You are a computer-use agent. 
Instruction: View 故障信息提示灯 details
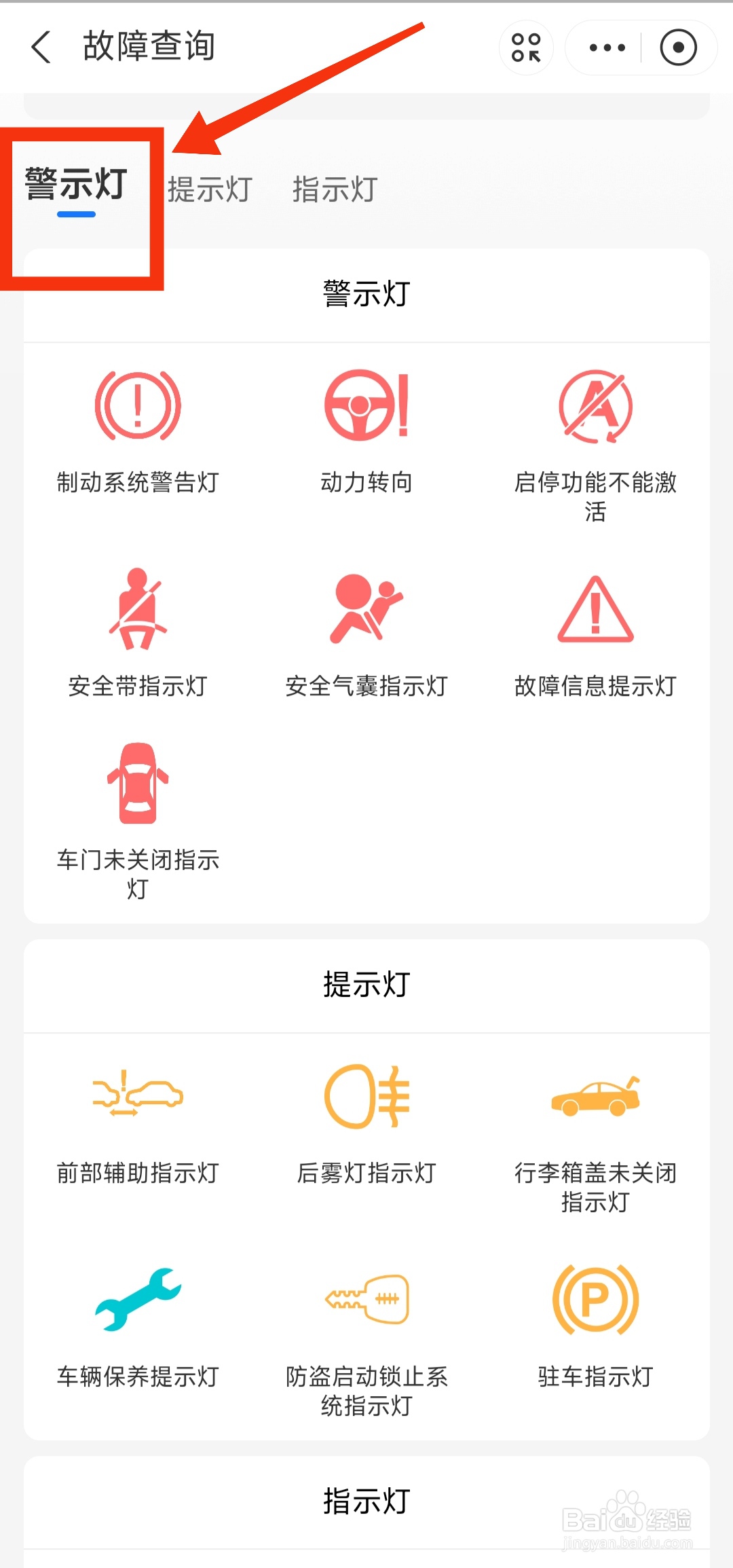[595, 633]
